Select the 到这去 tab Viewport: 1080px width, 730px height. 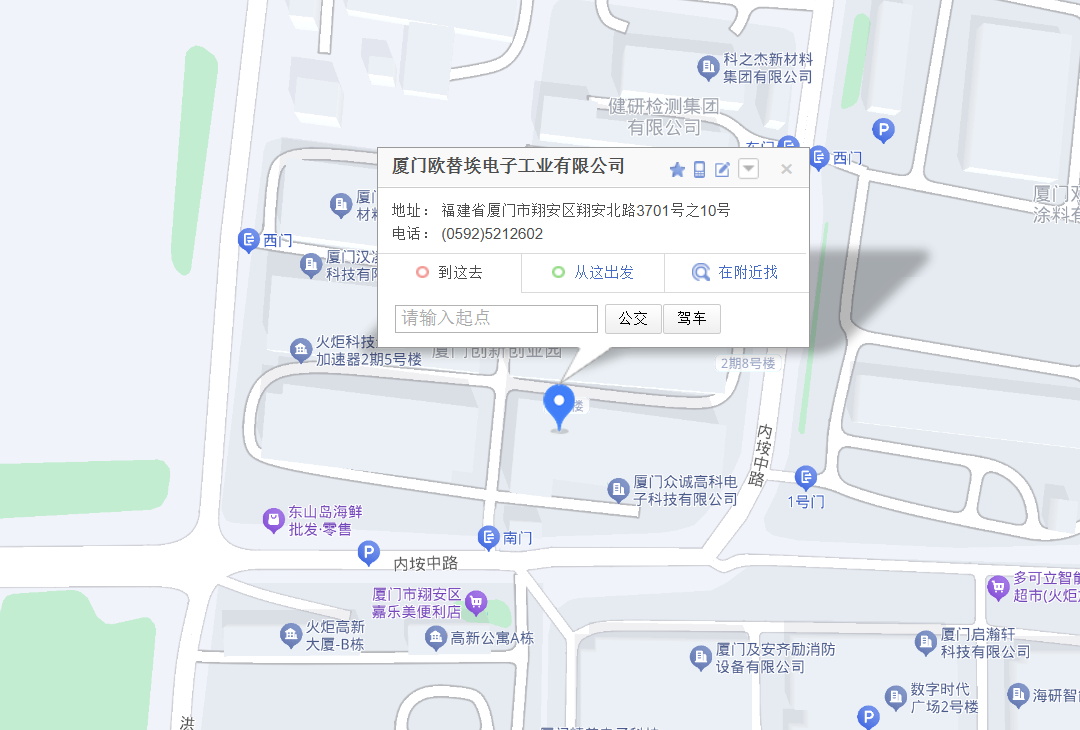(450, 272)
